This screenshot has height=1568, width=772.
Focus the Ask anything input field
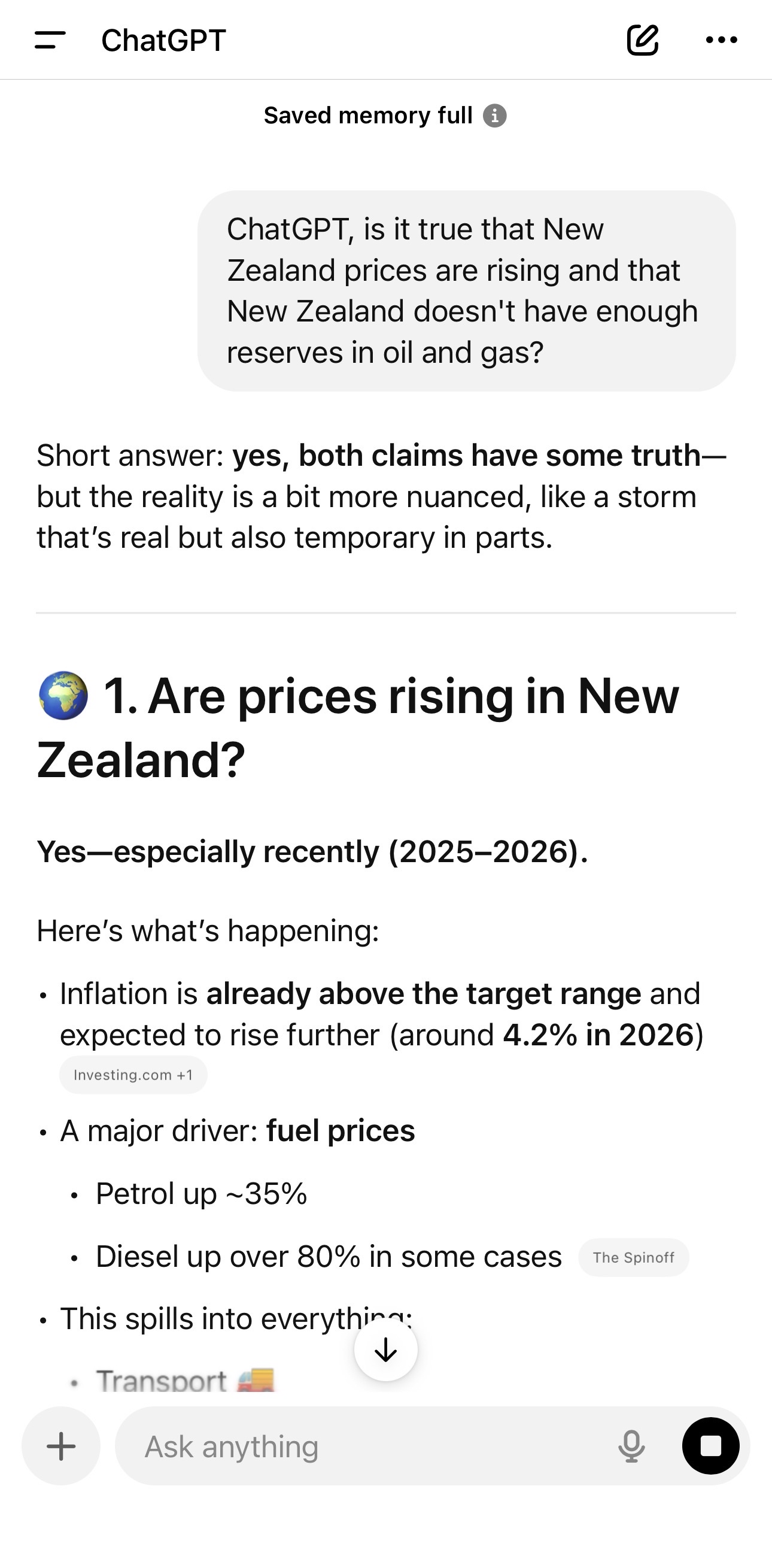pos(365,1446)
